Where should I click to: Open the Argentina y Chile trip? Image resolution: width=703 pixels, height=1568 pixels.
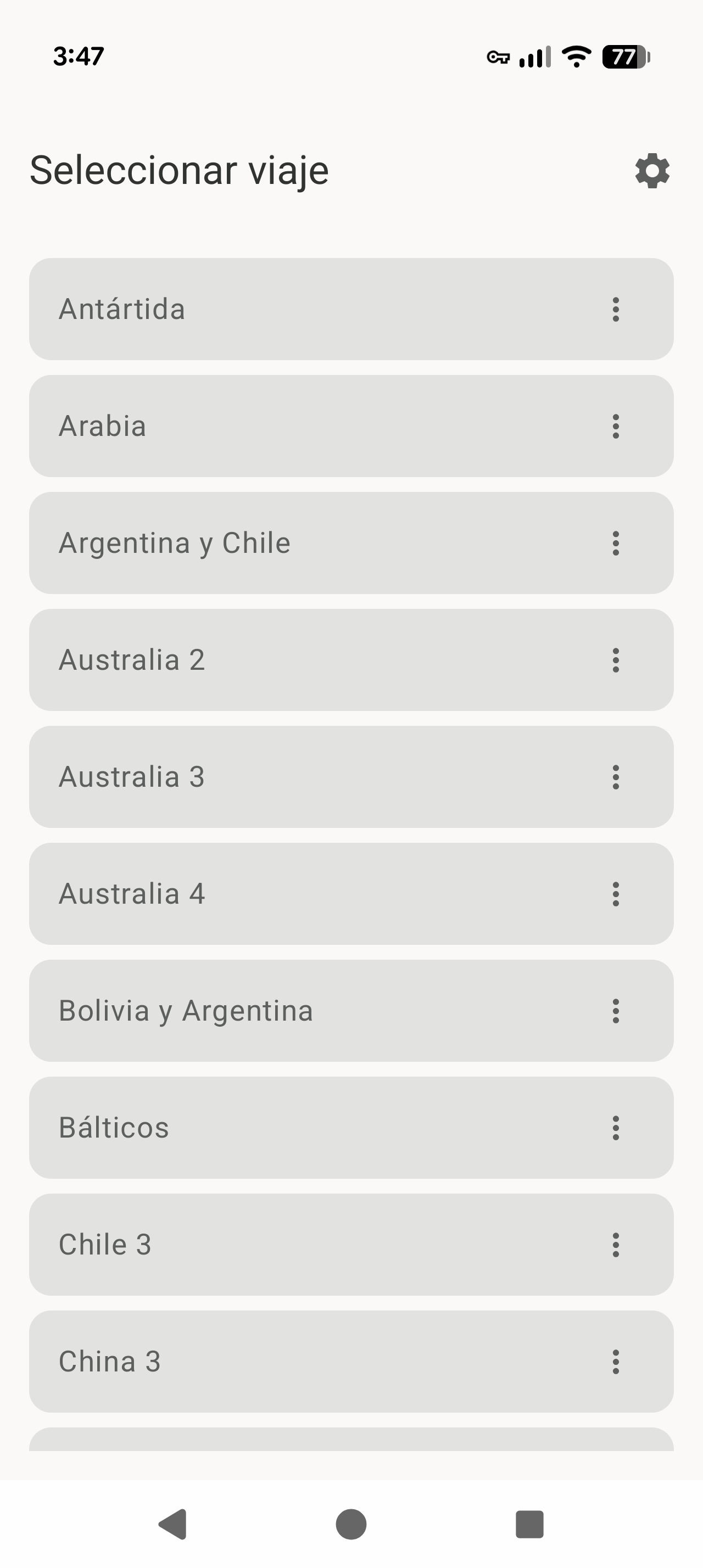pyautogui.click(x=274, y=543)
